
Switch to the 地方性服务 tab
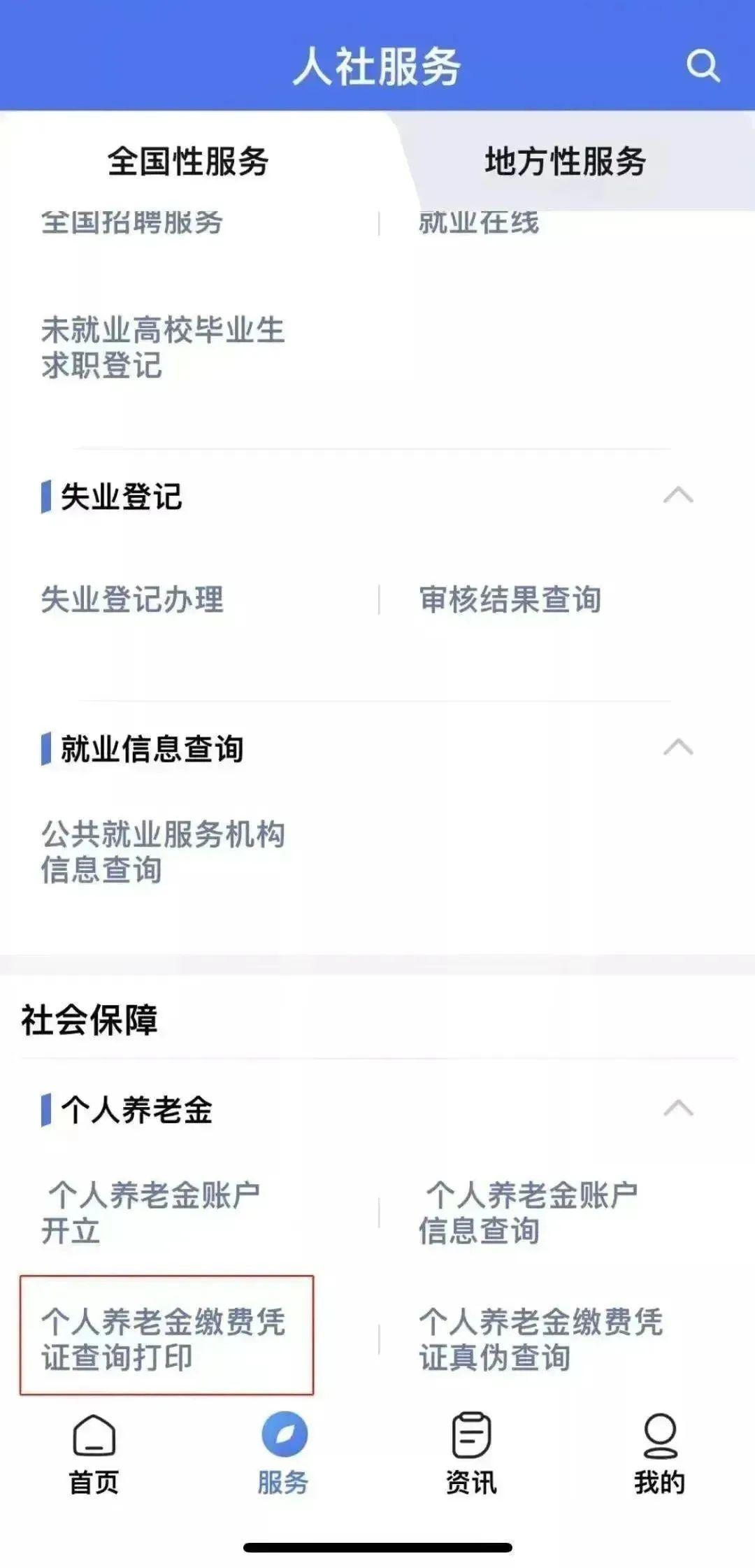[x=566, y=160]
